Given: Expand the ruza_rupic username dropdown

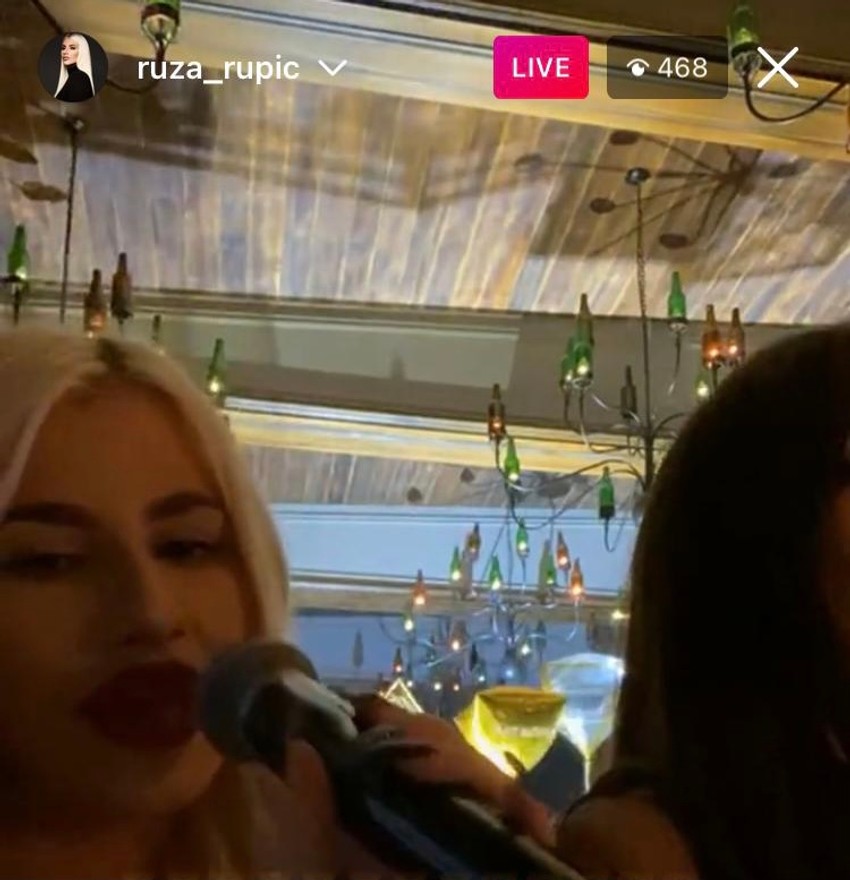Looking at the screenshot, I should click(x=331, y=68).
